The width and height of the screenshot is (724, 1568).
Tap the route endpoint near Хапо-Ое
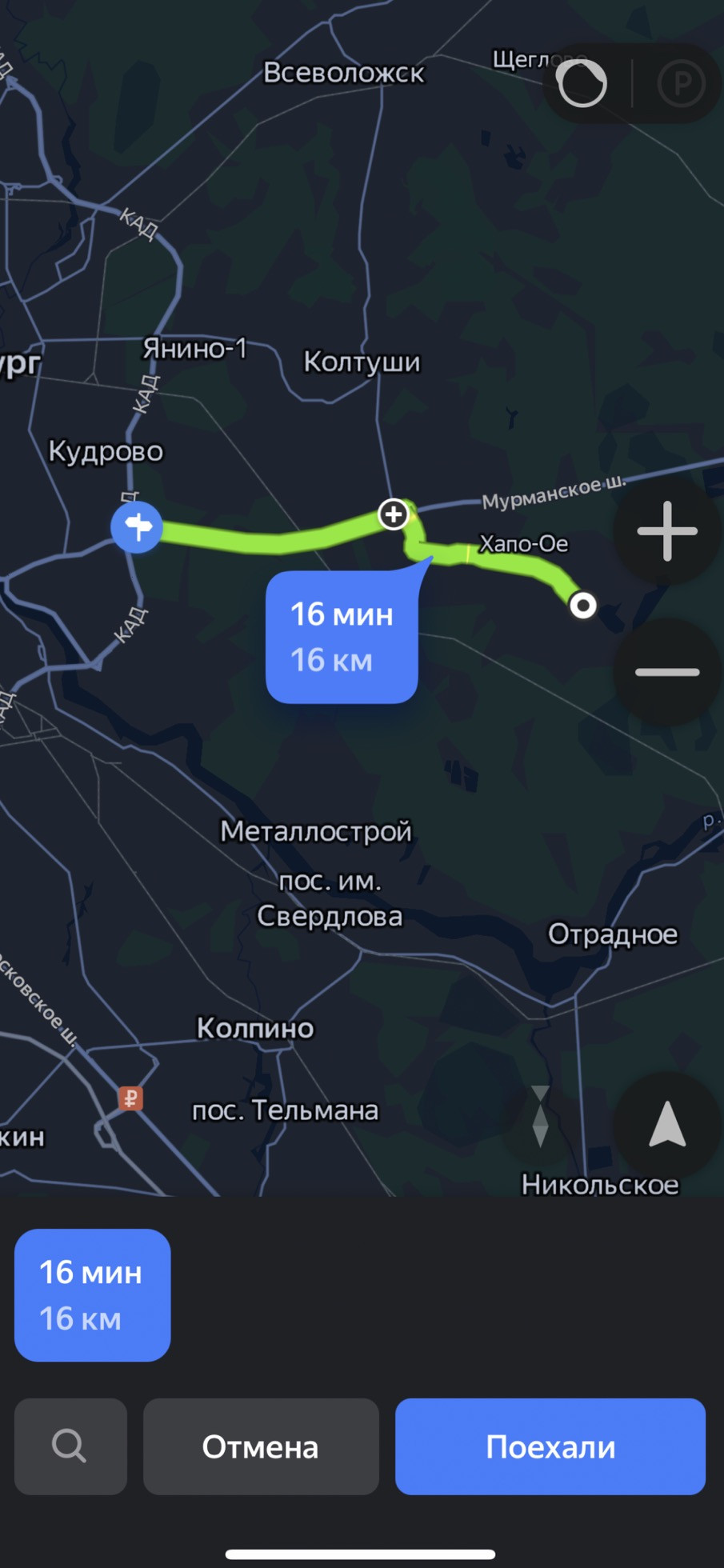click(x=583, y=606)
